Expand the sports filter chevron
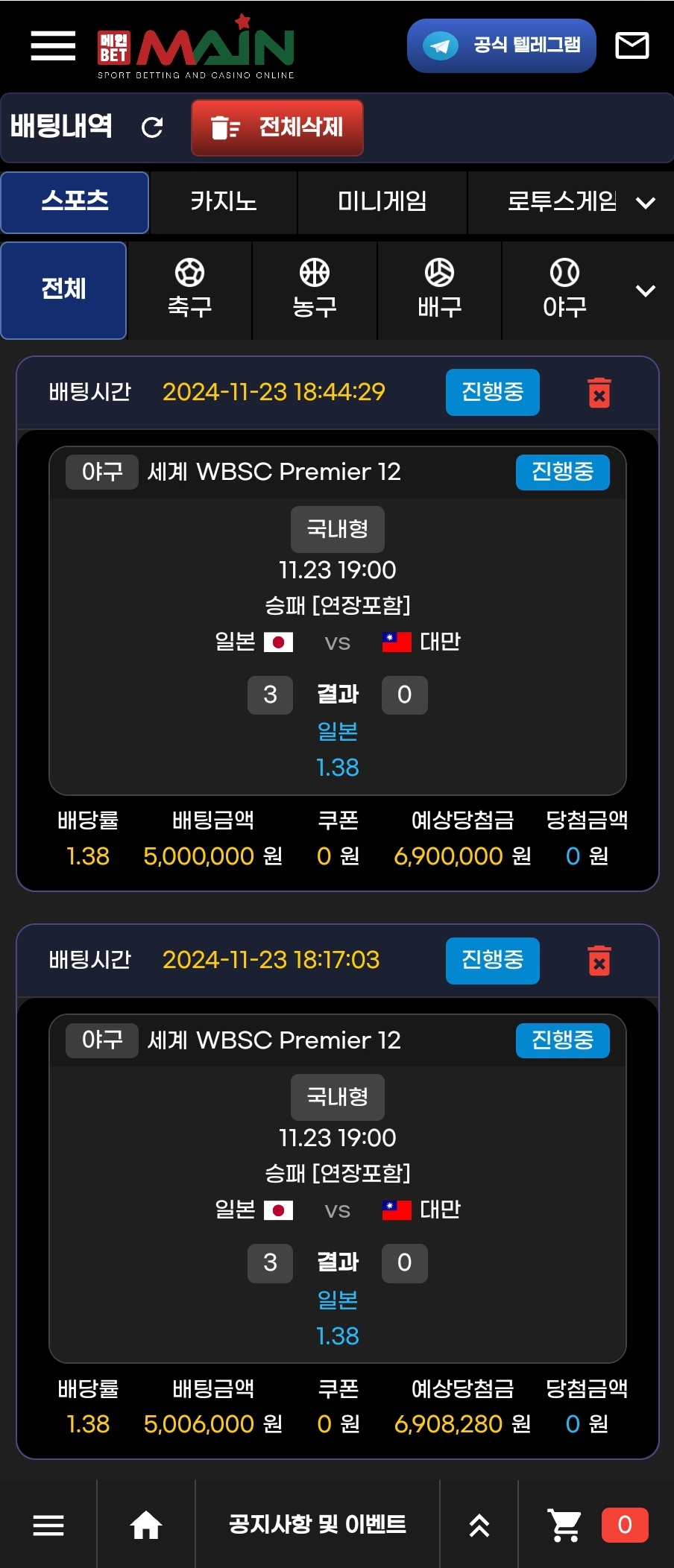 (x=646, y=291)
